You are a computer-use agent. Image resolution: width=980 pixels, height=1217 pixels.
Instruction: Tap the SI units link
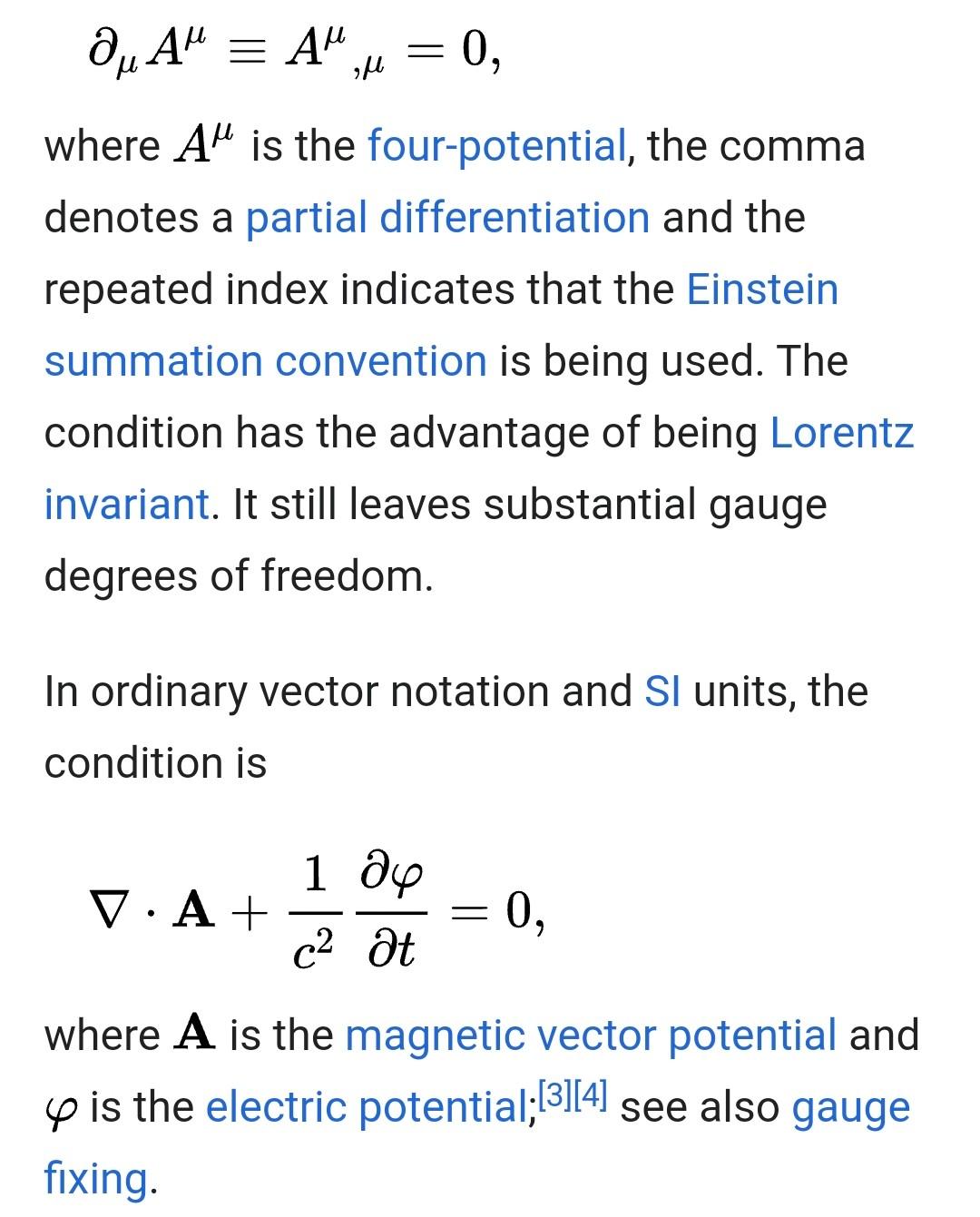(661, 692)
